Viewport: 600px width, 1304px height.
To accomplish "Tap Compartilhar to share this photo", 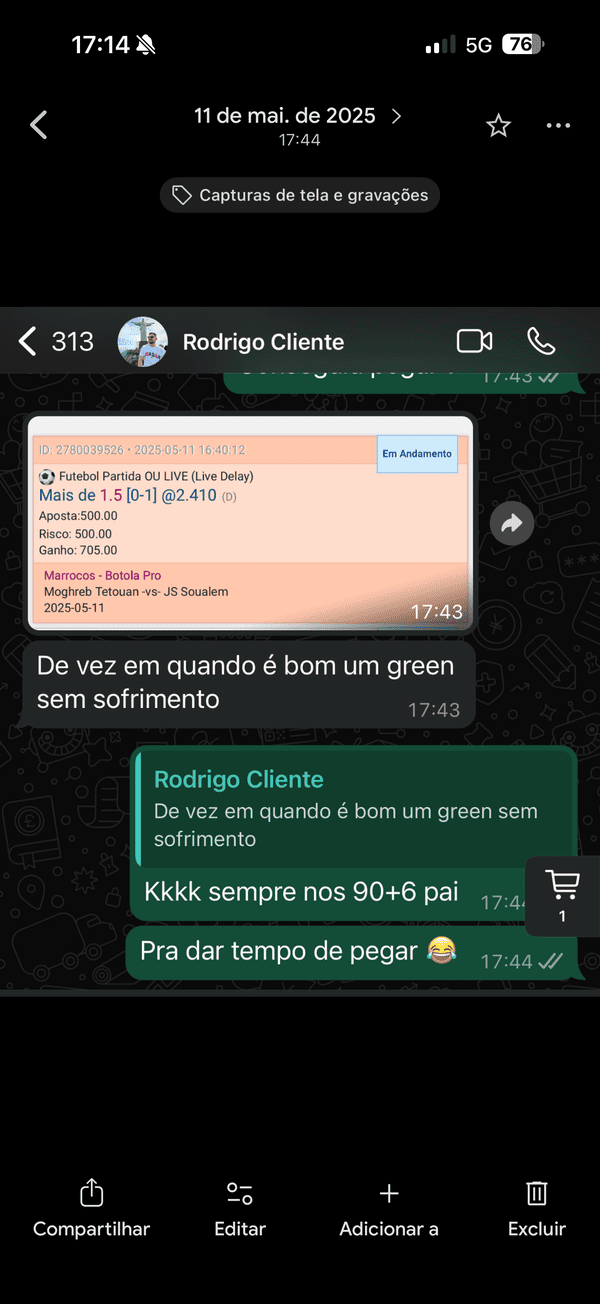I will point(91,1208).
